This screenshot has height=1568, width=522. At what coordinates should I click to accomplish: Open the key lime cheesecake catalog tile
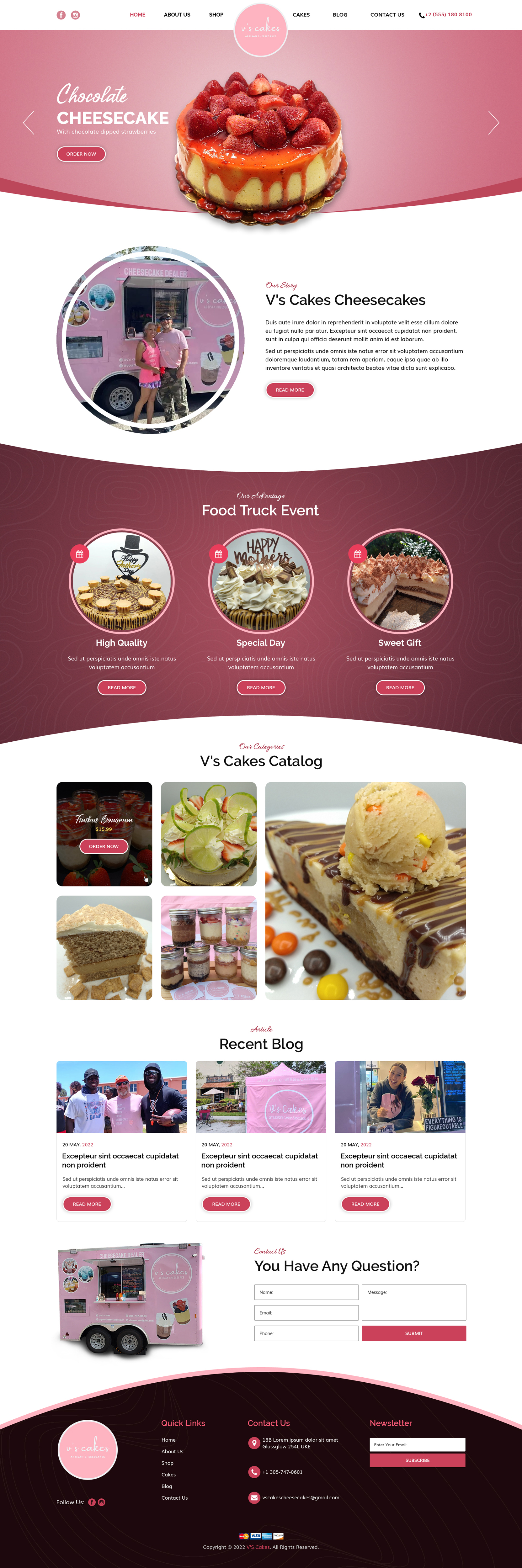pos(208,834)
